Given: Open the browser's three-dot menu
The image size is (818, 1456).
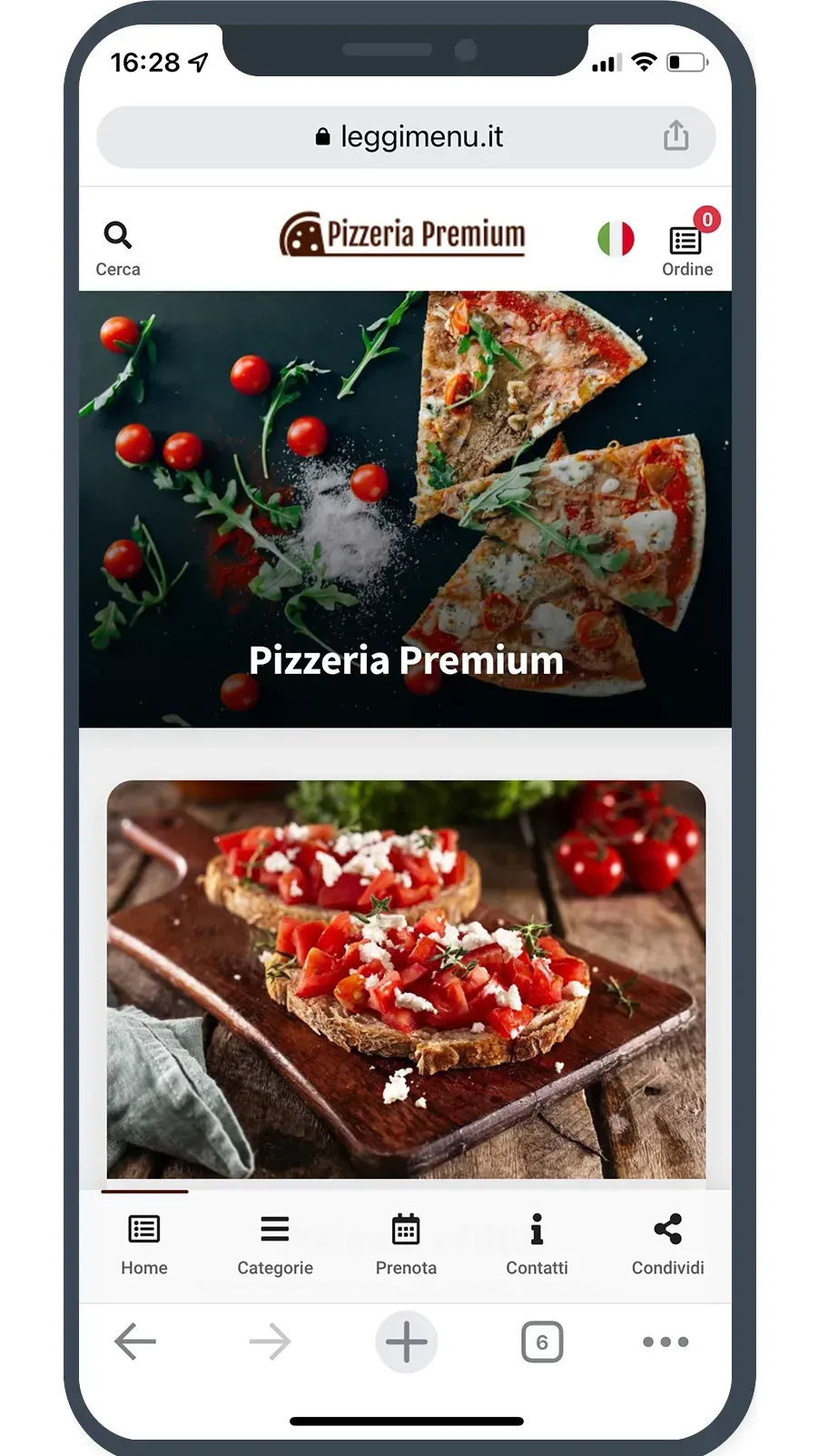Looking at the screenshot, I should 665,1342.
